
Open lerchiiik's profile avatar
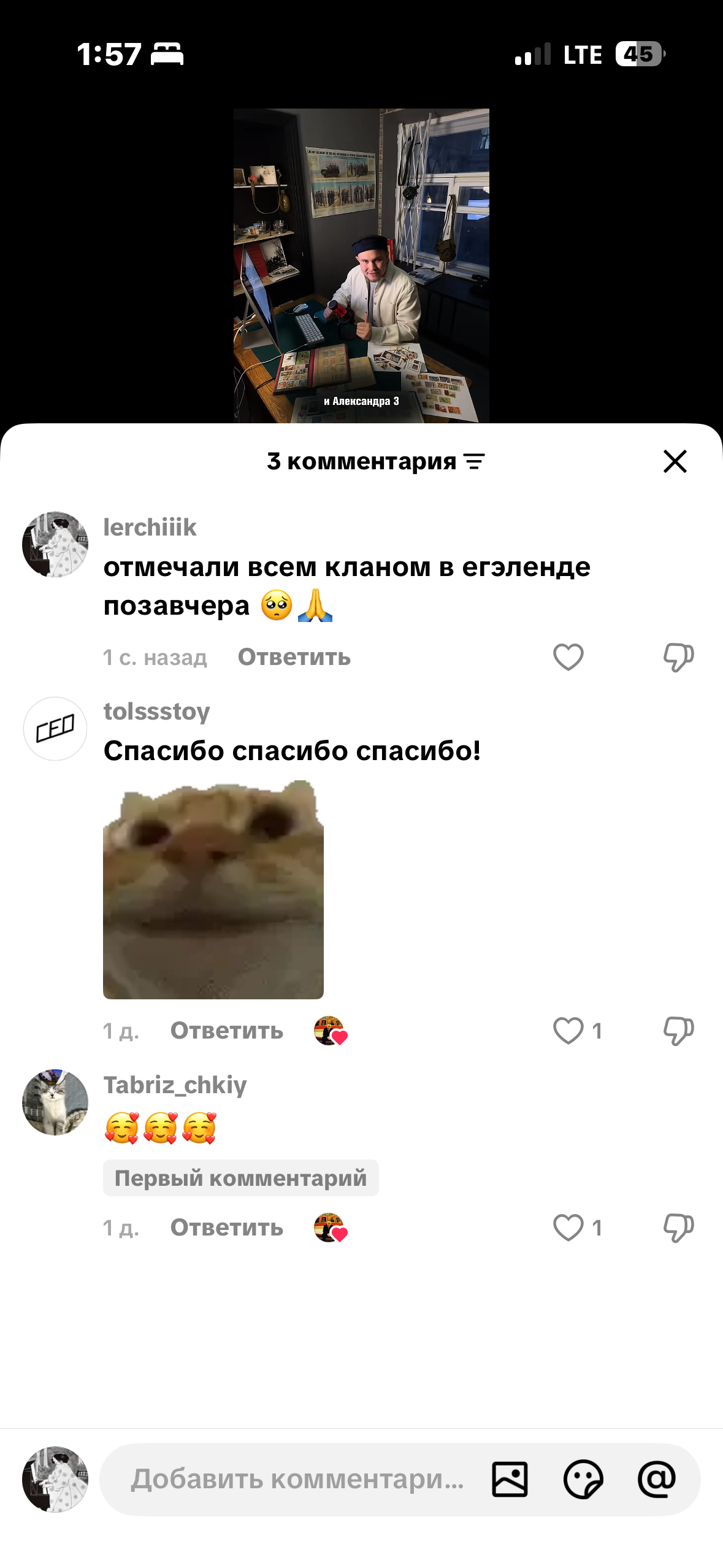click(x=55, y=544)
